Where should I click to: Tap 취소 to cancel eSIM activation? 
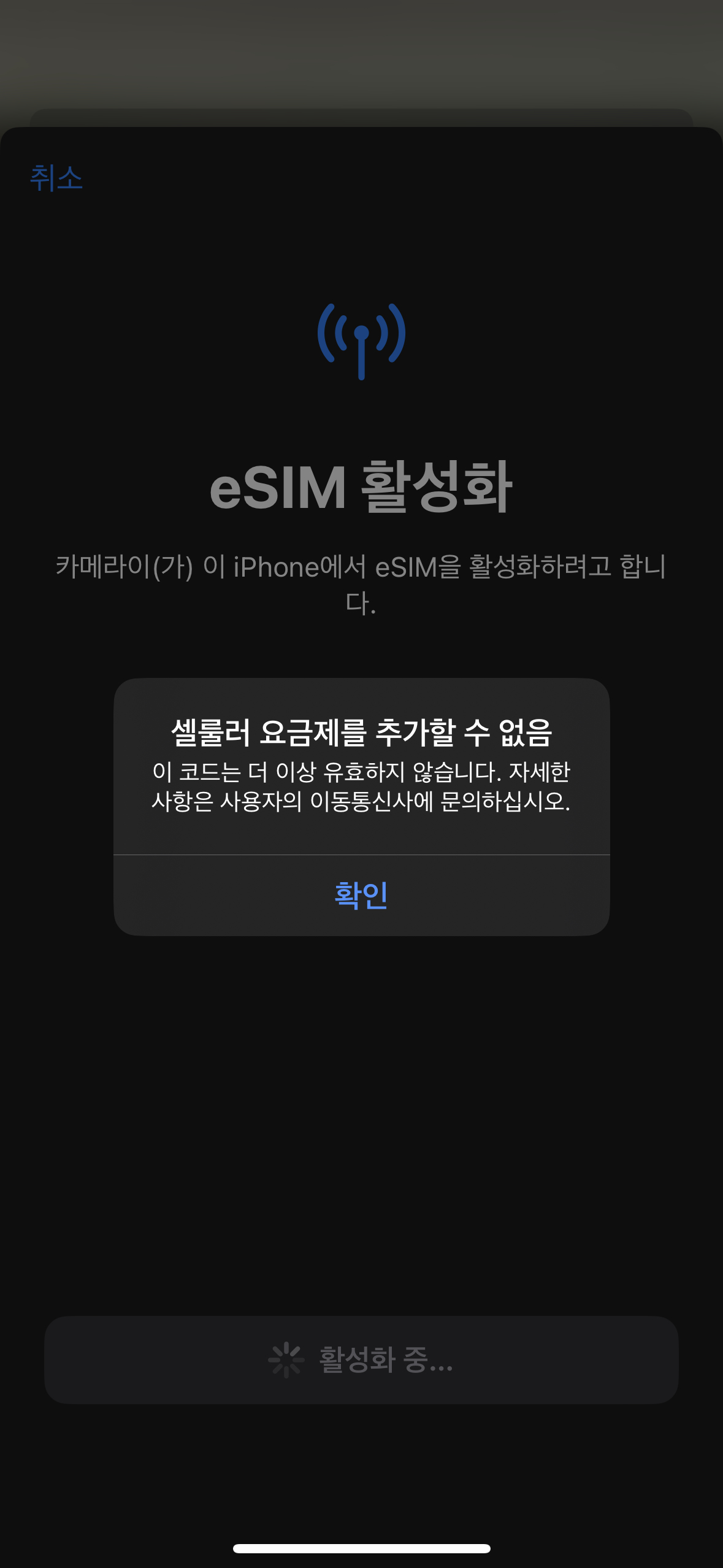coord(56,179)
